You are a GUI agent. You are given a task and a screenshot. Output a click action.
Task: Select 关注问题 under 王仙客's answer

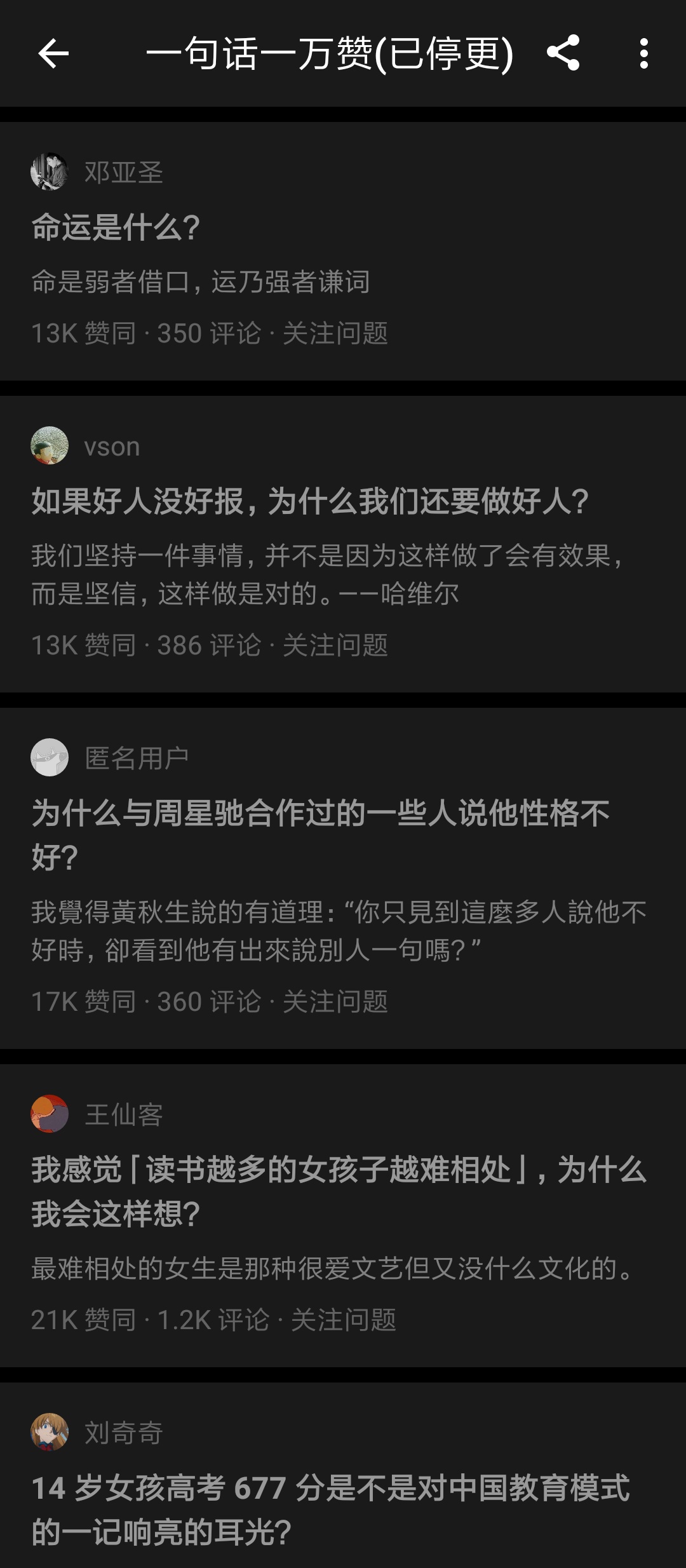click(343, 1320)
